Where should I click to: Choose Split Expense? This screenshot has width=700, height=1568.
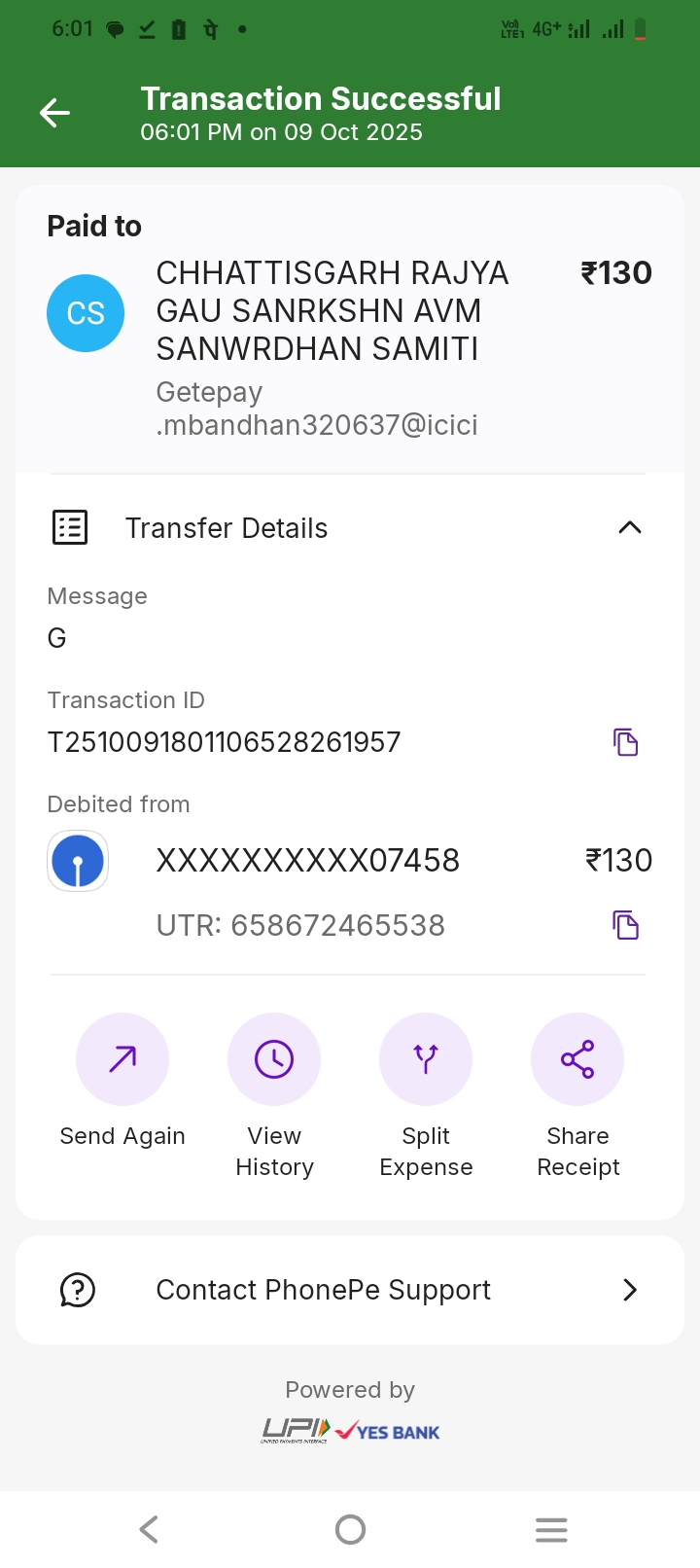tap(426, 1059)
